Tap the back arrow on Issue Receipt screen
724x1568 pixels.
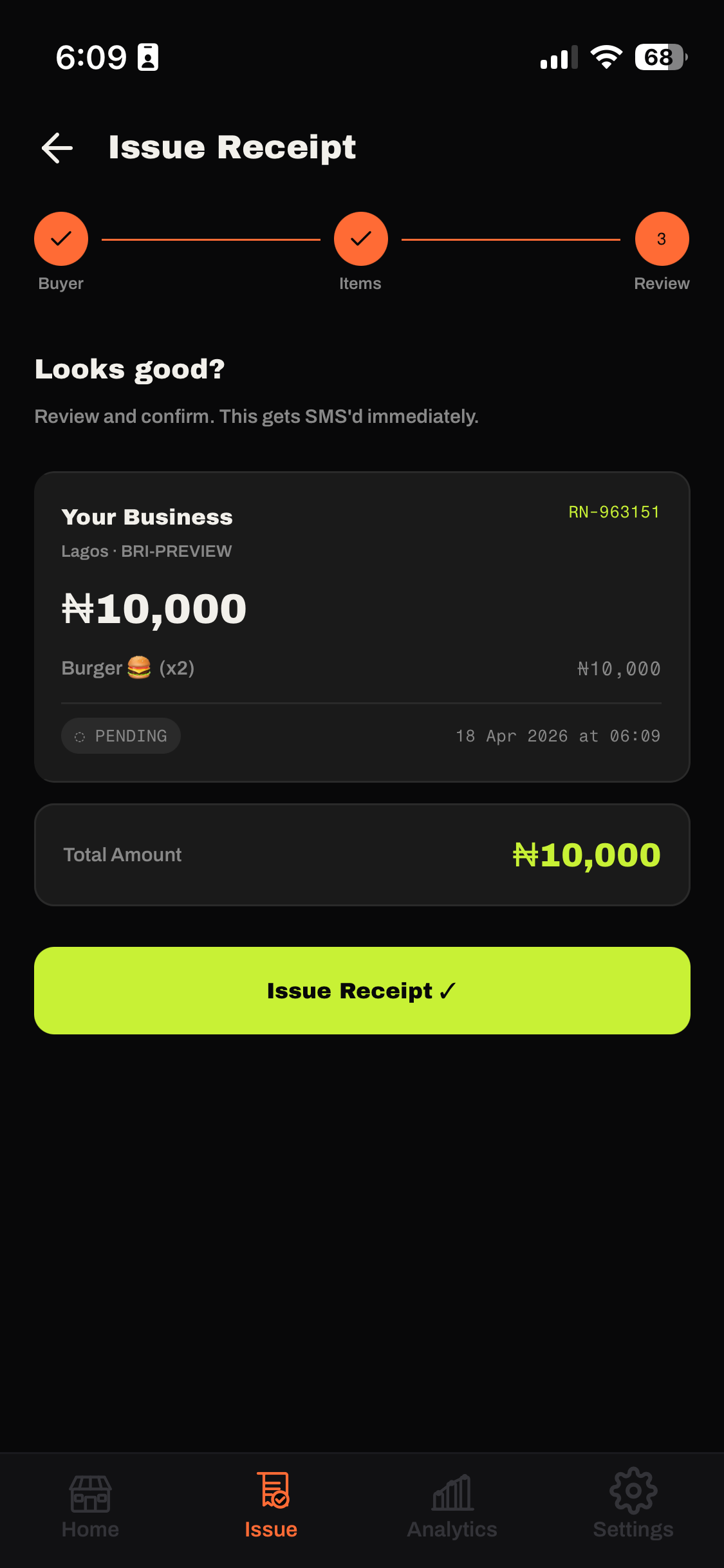(57, 147)
